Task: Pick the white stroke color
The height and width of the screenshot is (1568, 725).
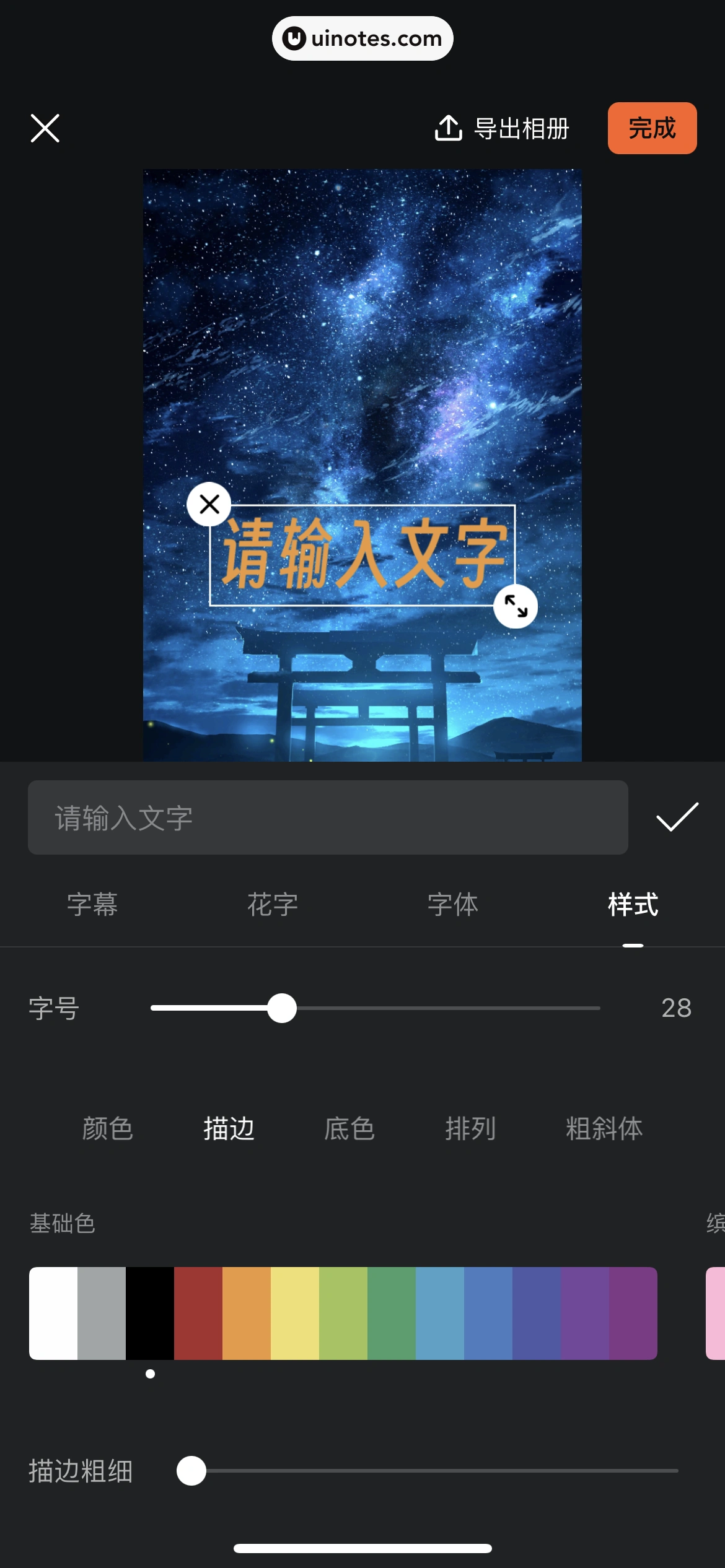Action: click(53, 1313)
